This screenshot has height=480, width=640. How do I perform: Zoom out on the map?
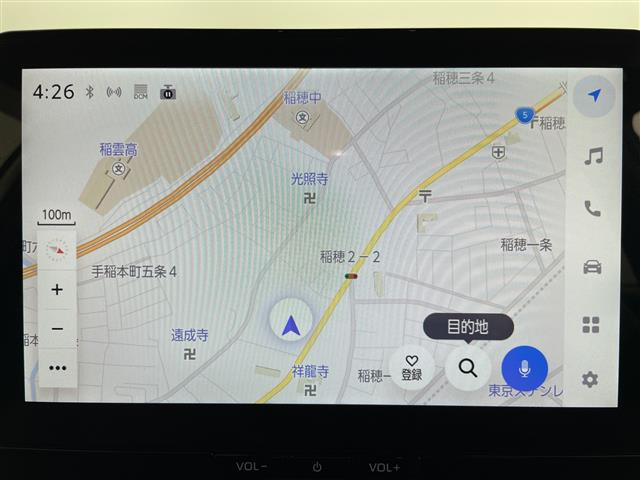click(57, 329)
